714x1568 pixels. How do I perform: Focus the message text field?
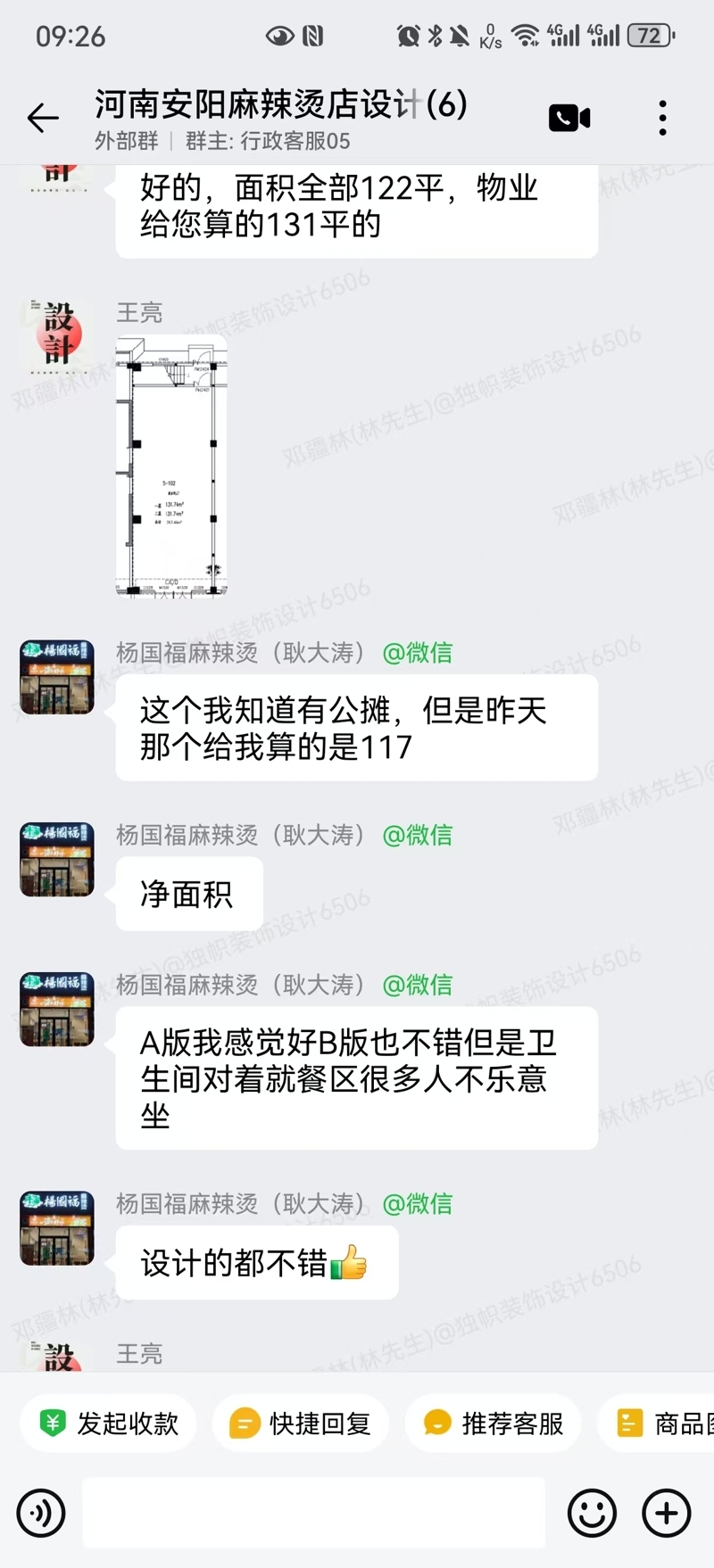[312, 1513]
